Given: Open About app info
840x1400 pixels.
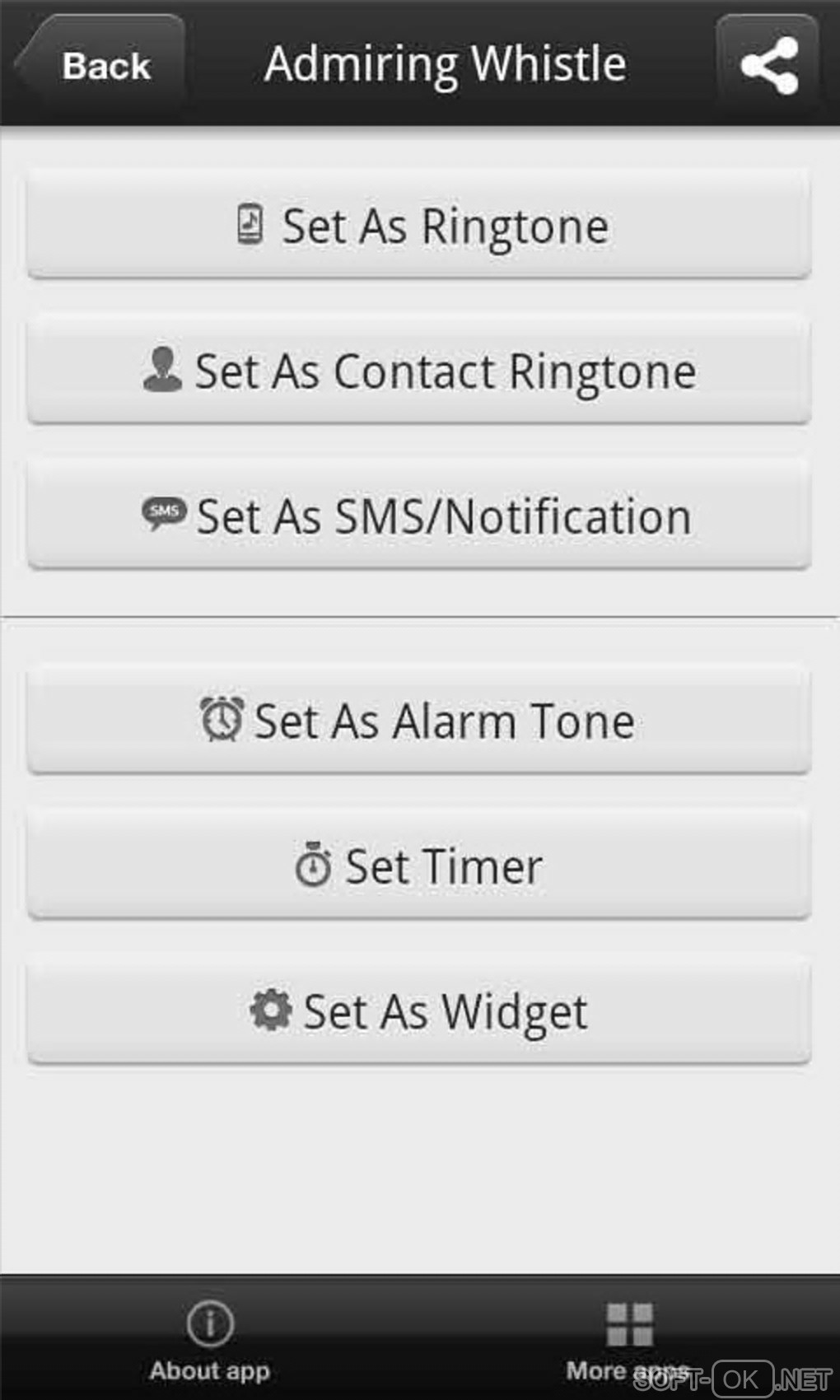Looking at the screenshot, I should click(210, 1340).
